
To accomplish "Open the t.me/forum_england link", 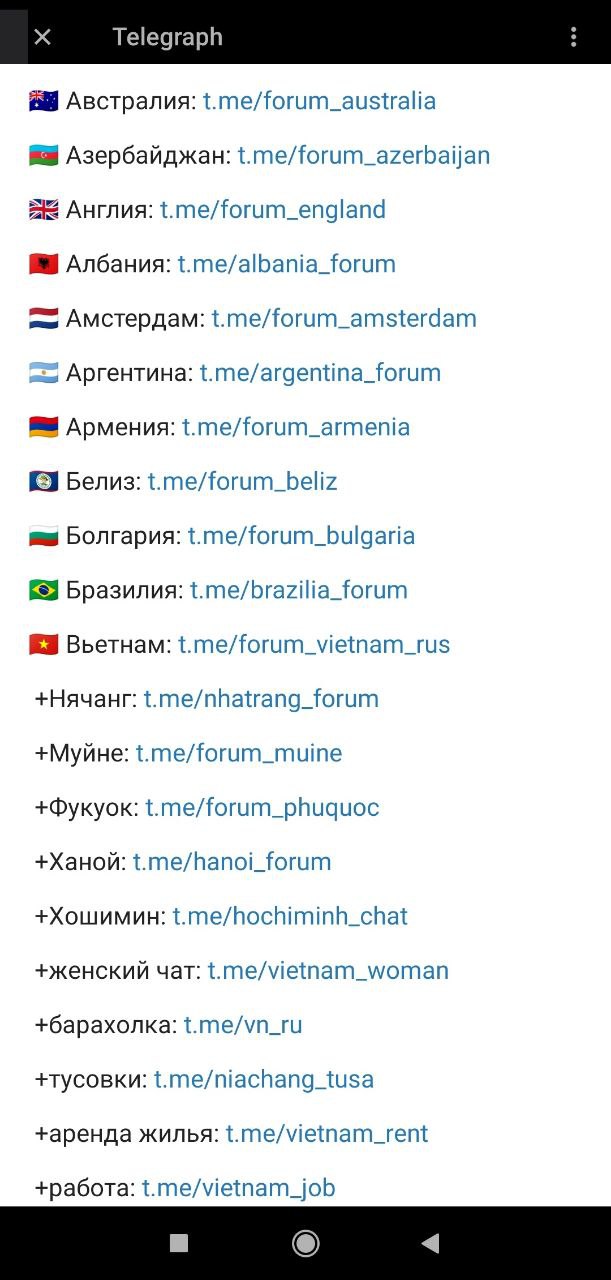I will click(x=272, y=210).
